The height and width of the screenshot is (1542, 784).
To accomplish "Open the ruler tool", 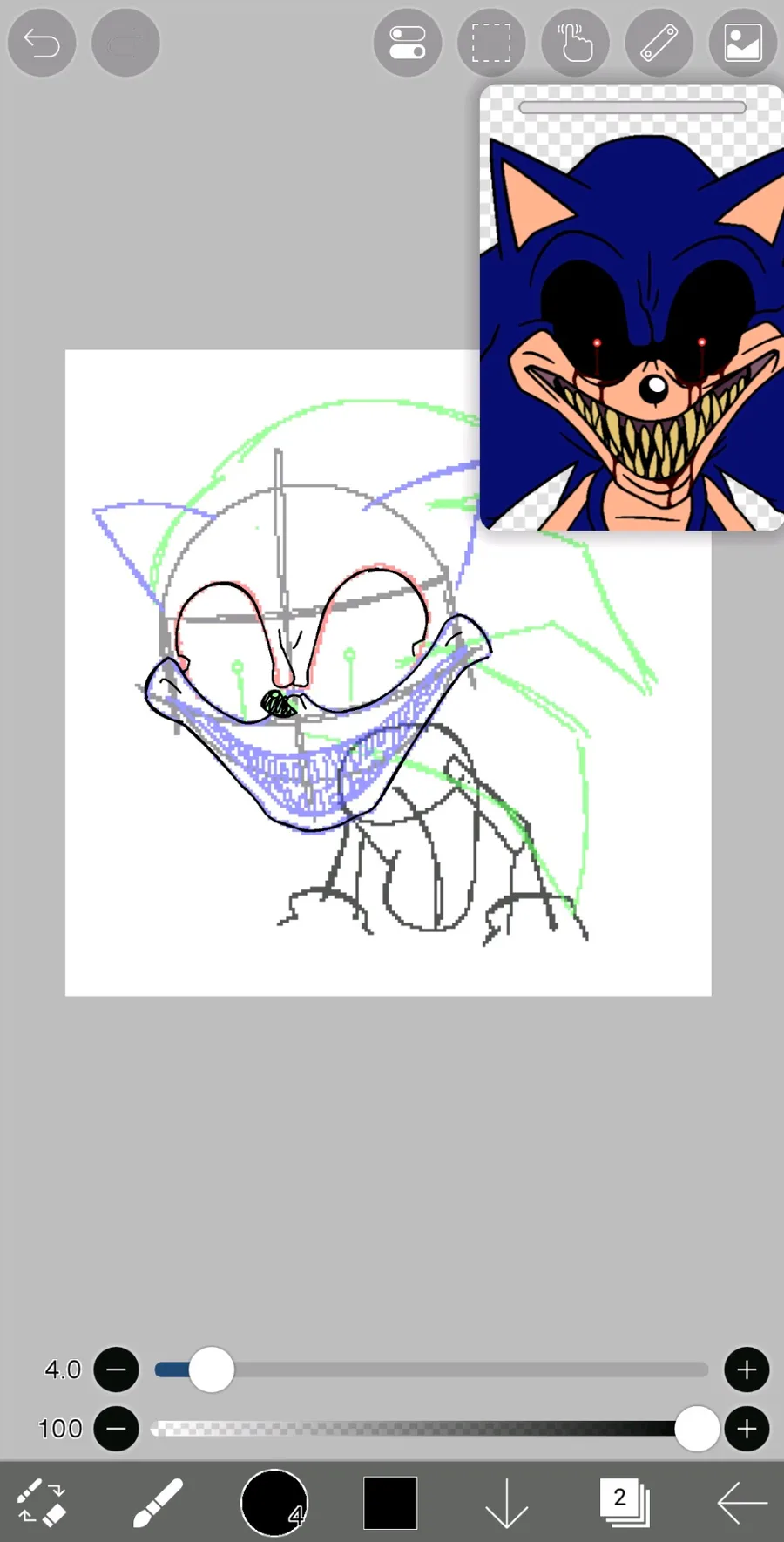I will [x=659, y=43].
